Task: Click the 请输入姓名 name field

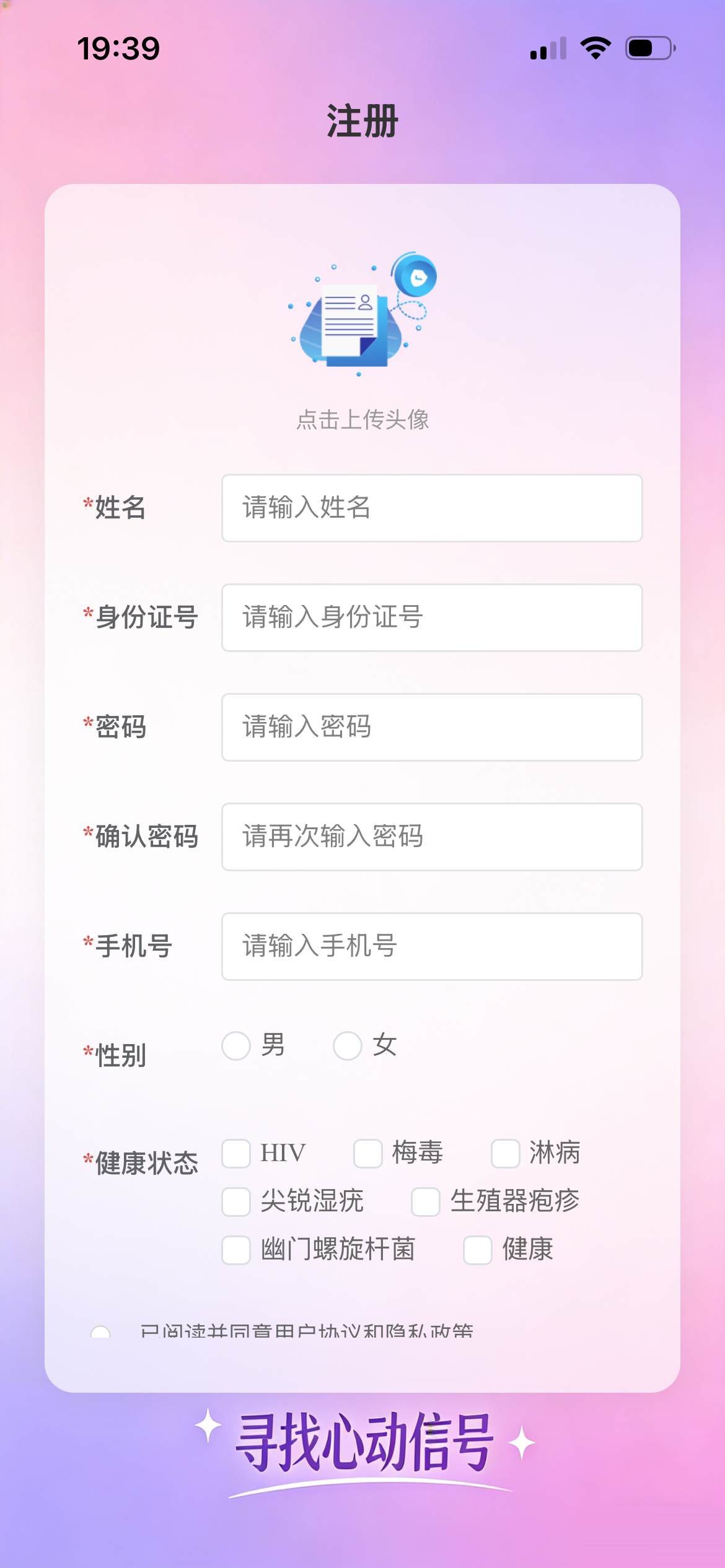Action: coord(431,508)
